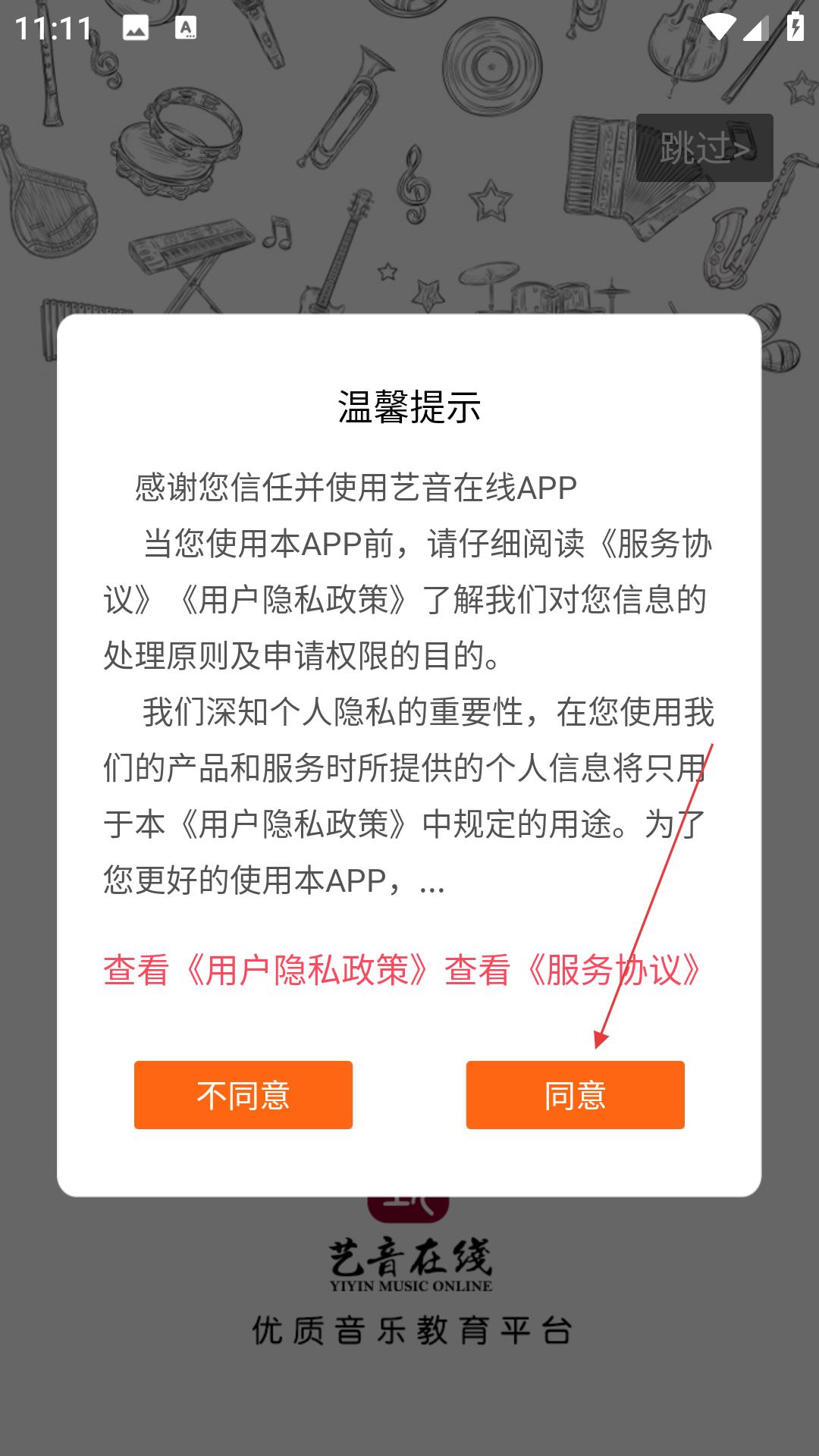Skip the splash with 跳过>
The width and height of the screenshot is (819, 1456).
704,148
